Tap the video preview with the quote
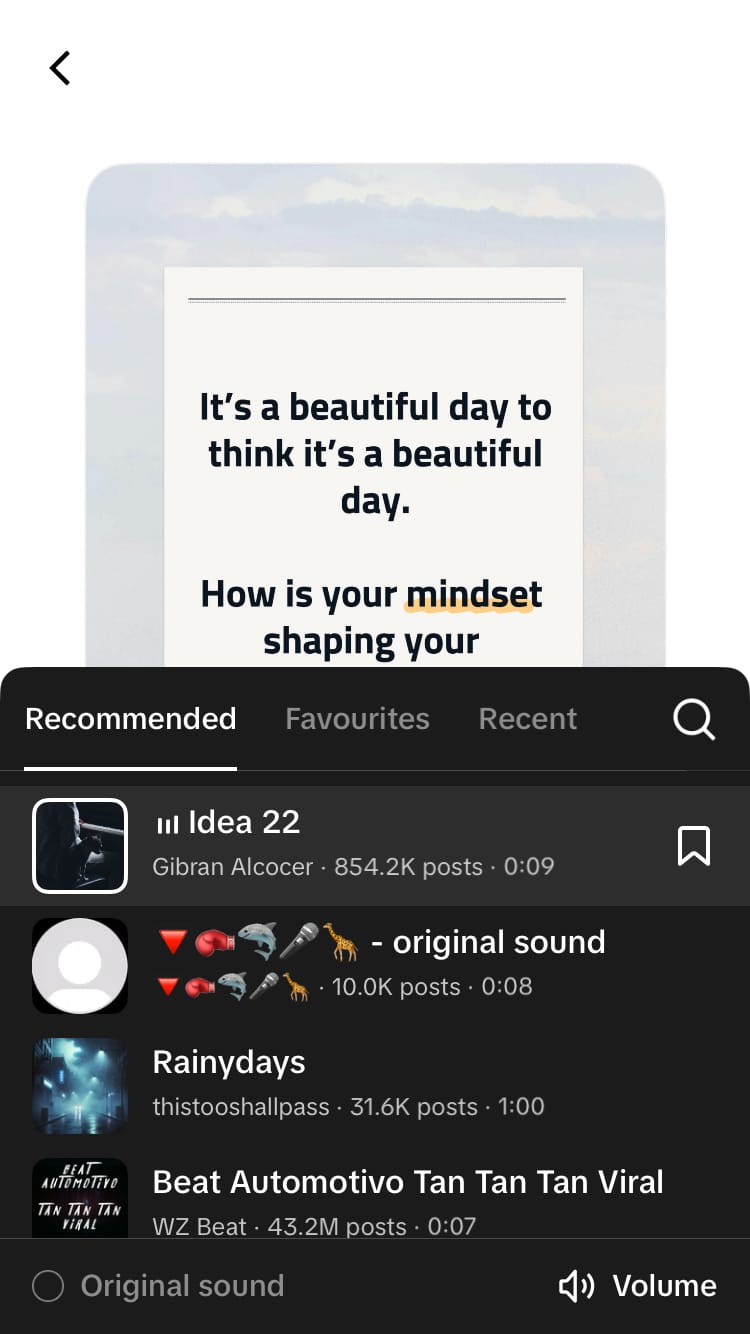This screenshot has height=1334, width=750. click(374, 450)
